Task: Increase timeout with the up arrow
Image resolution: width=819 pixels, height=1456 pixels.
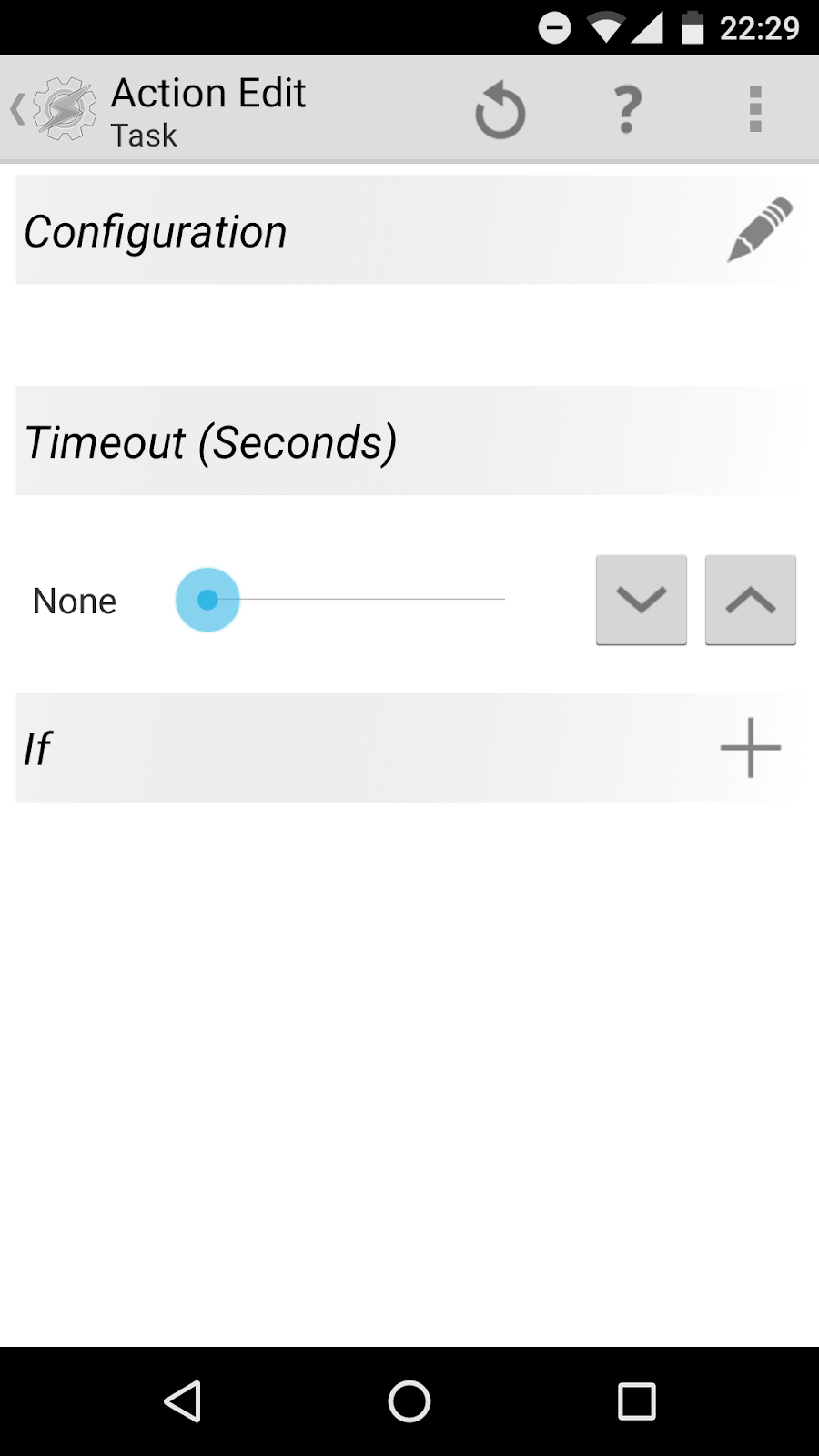Action: [x=750, y=601]
